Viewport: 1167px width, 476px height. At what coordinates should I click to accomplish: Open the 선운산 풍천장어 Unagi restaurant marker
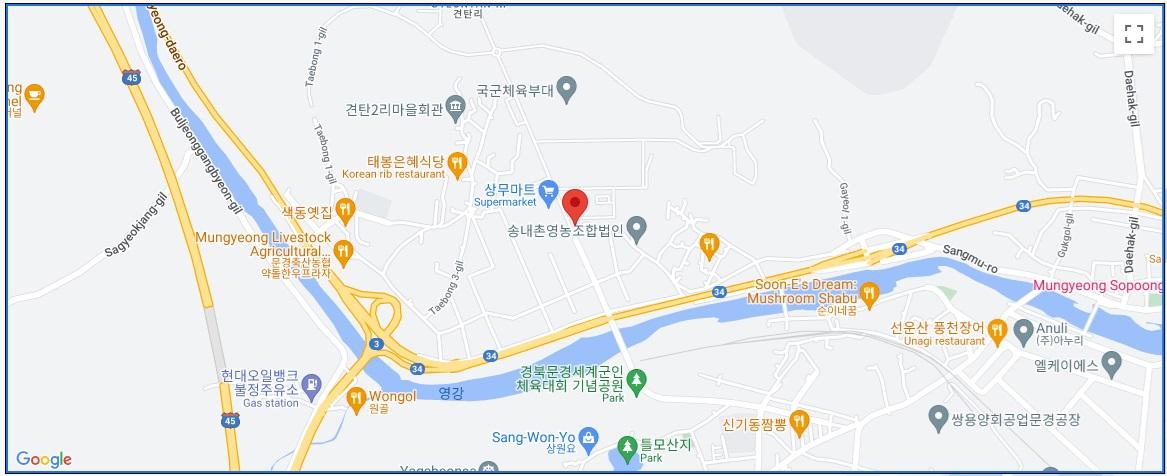click(x=997, y=328)
